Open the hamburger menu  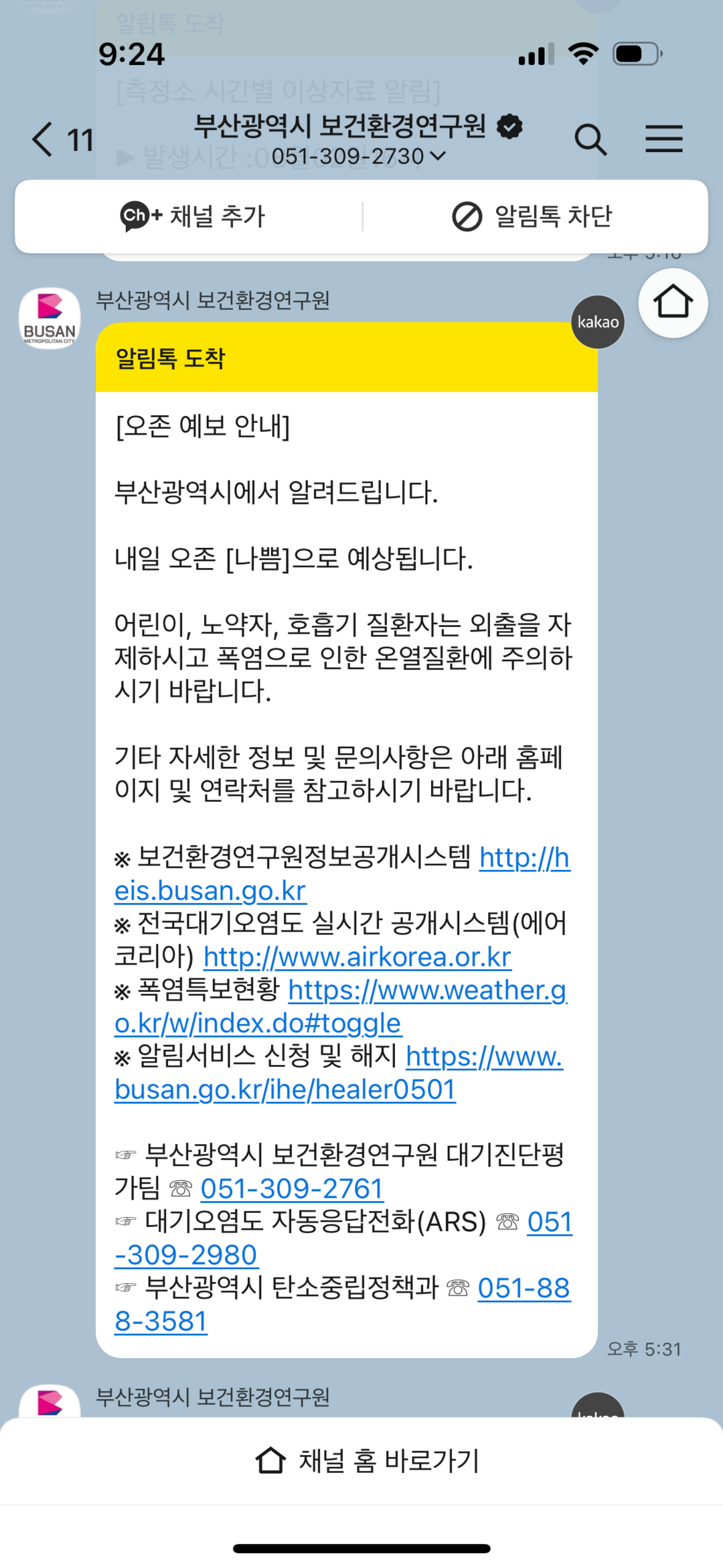663,139
